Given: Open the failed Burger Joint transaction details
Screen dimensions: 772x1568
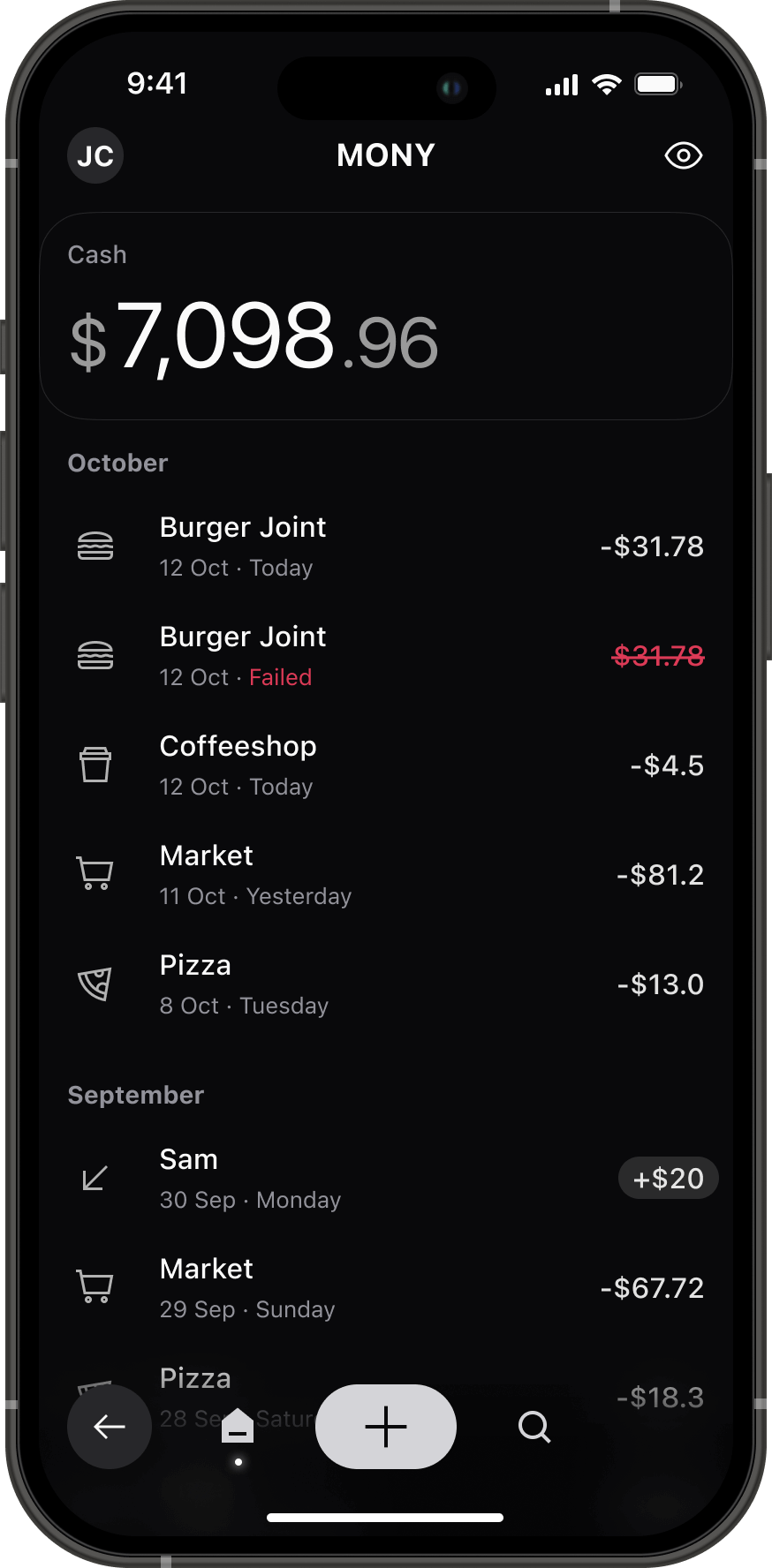Looking at the screenshot, I should click(386, 655).
